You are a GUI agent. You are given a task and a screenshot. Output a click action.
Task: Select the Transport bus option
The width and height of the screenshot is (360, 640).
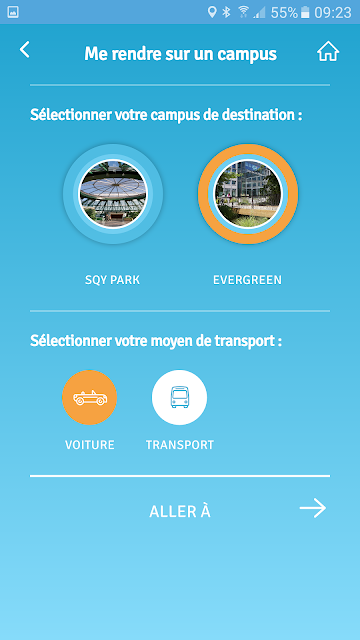tap(180, 397)
